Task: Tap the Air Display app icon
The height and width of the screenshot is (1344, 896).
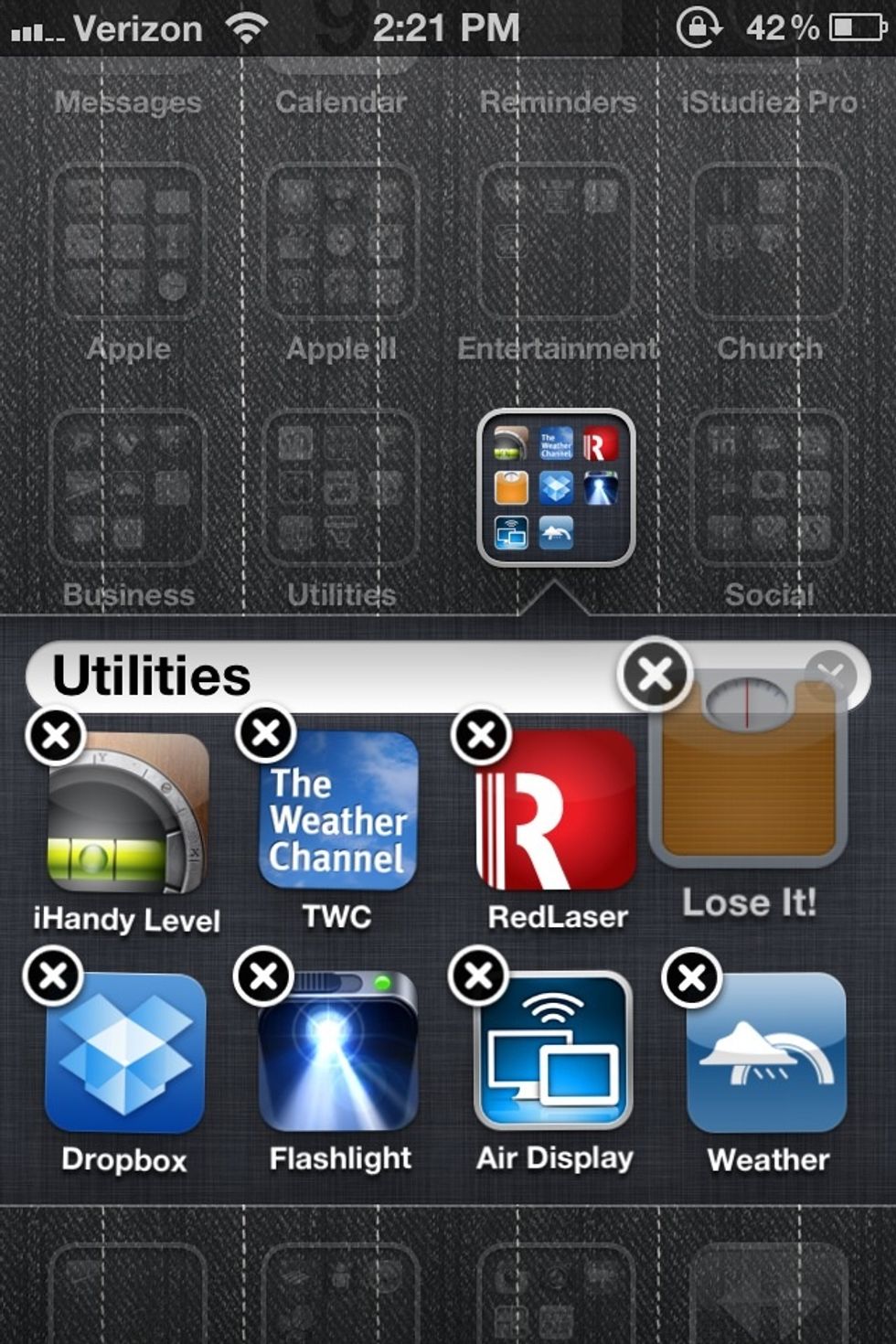Action: (554, 1051)
